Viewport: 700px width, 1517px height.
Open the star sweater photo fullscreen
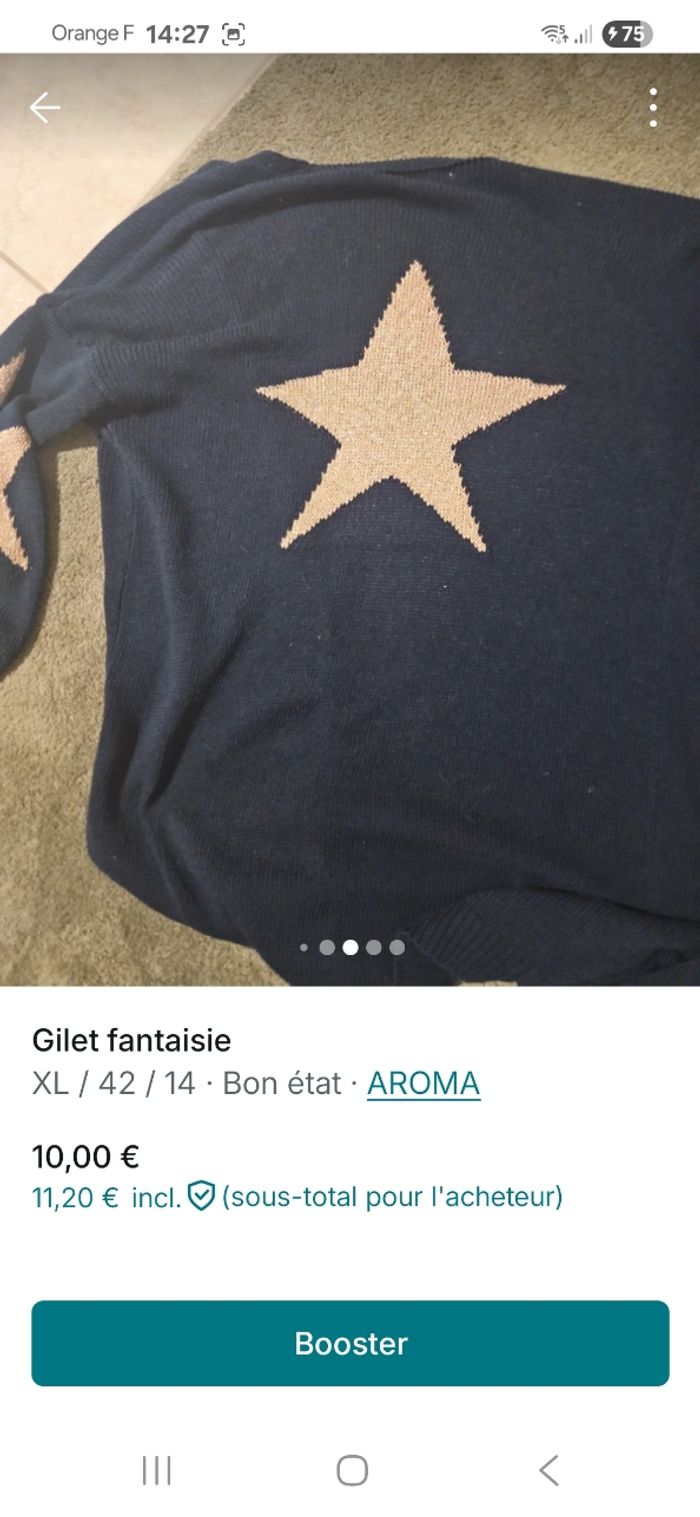pos(350,520)
